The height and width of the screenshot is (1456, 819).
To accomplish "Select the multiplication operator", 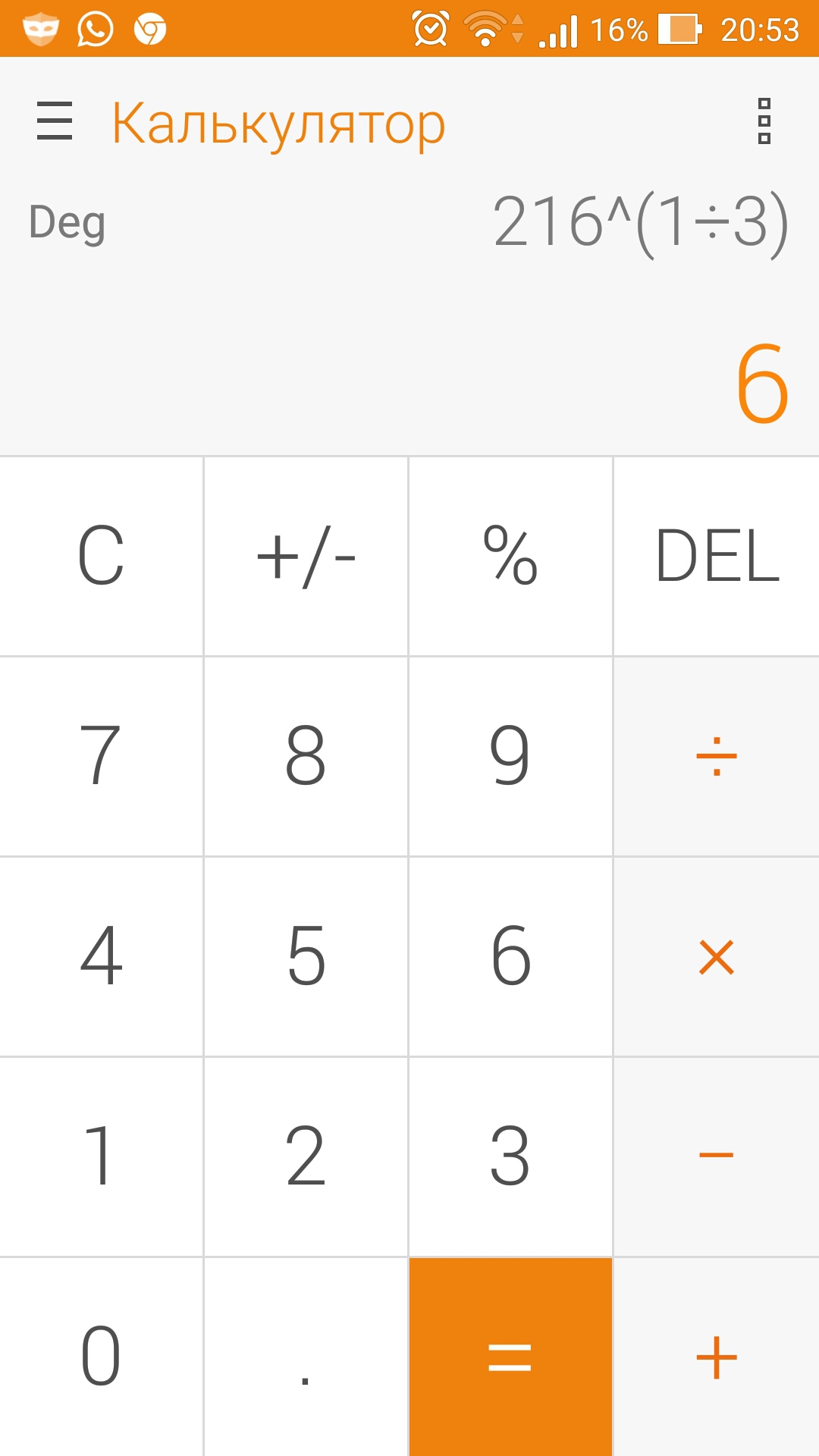I will [717, 956].
